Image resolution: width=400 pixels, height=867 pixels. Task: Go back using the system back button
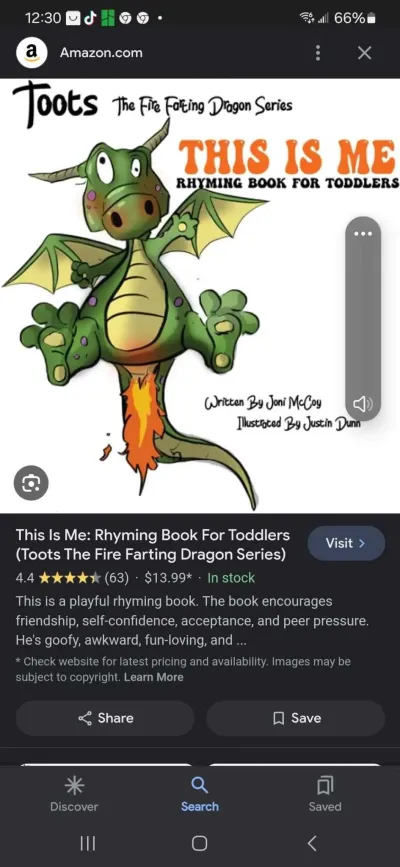point(312,843)
